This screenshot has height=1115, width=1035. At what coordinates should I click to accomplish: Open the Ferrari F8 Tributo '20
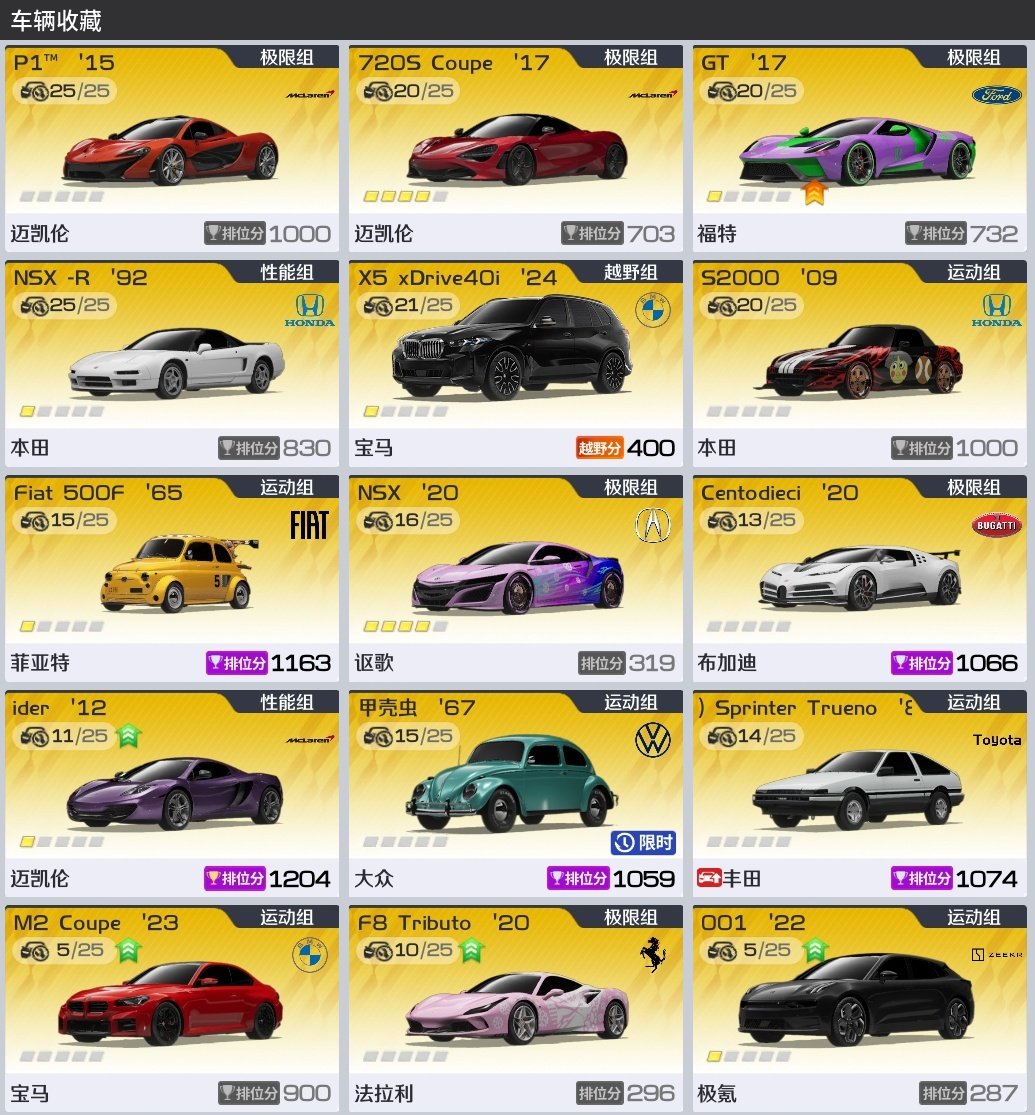click(515, 1008)
